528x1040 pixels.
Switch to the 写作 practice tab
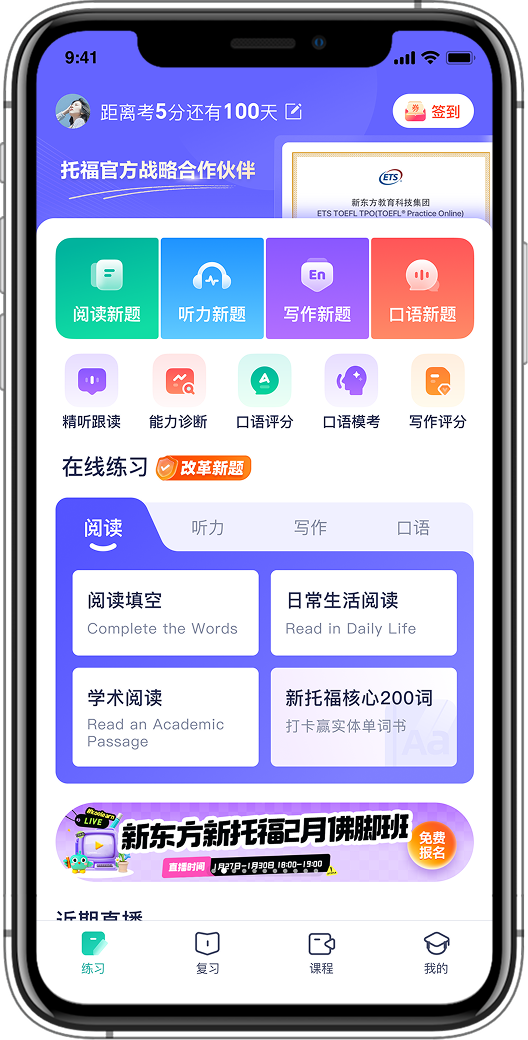click(x=310, y=528)
